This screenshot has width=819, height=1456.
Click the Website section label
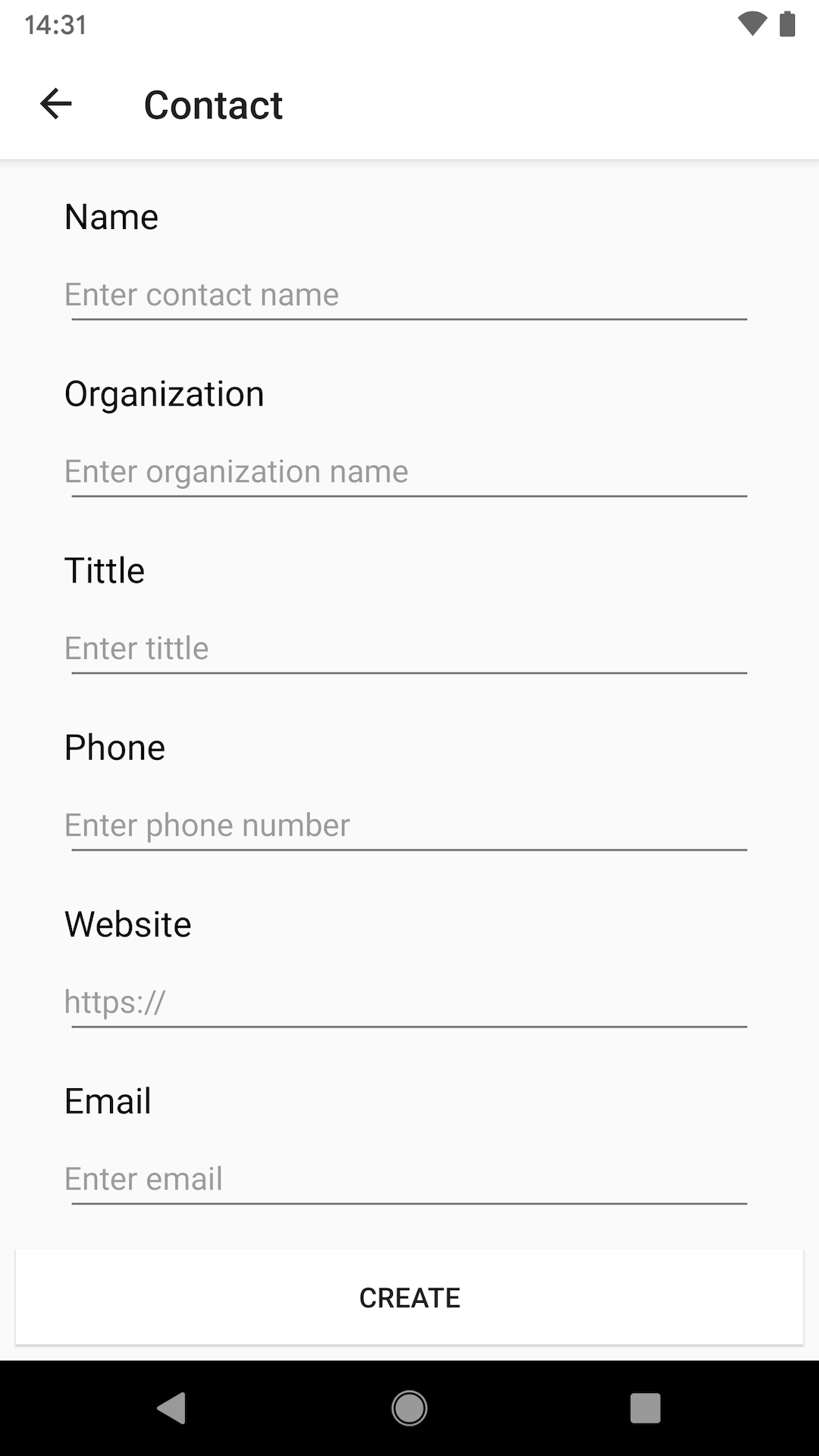point(127,924)
